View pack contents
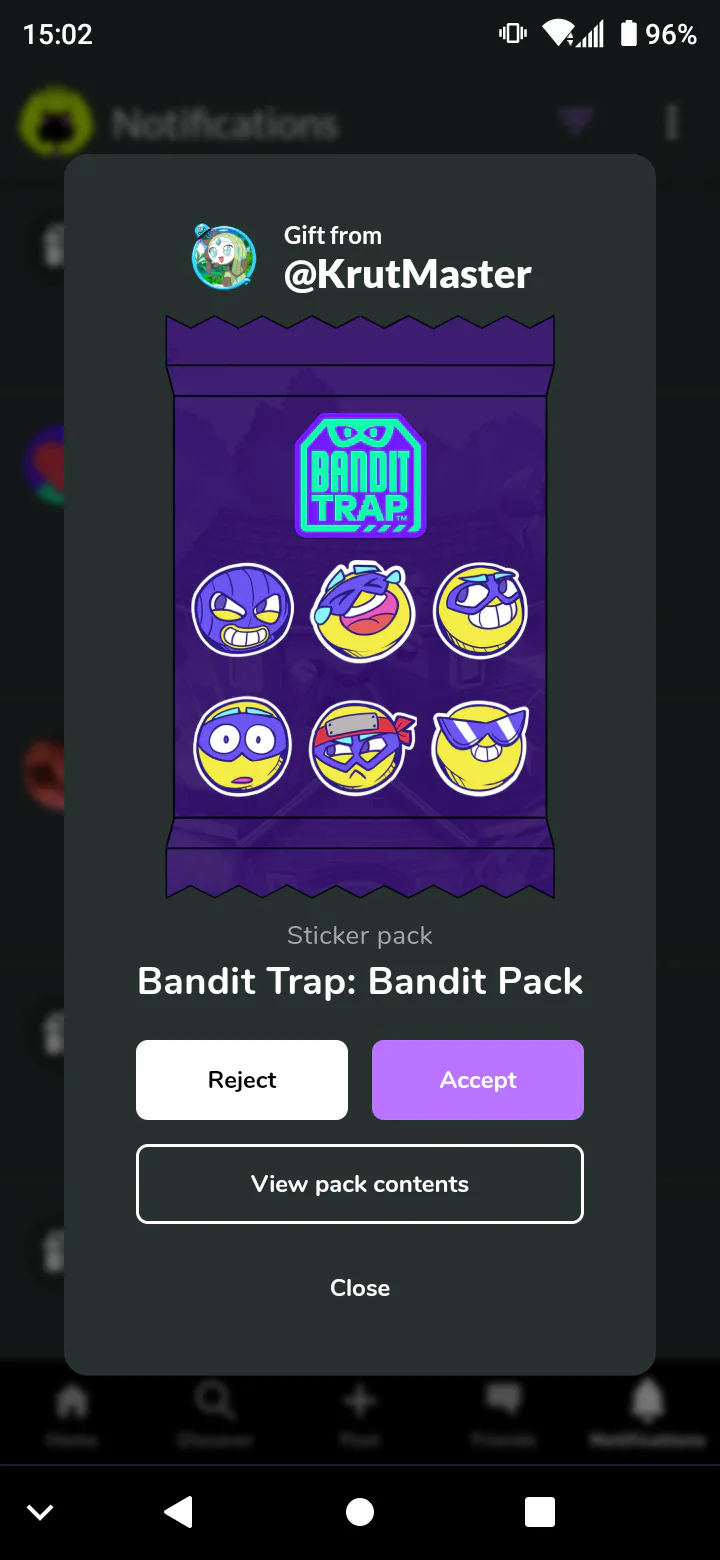 360,1184
